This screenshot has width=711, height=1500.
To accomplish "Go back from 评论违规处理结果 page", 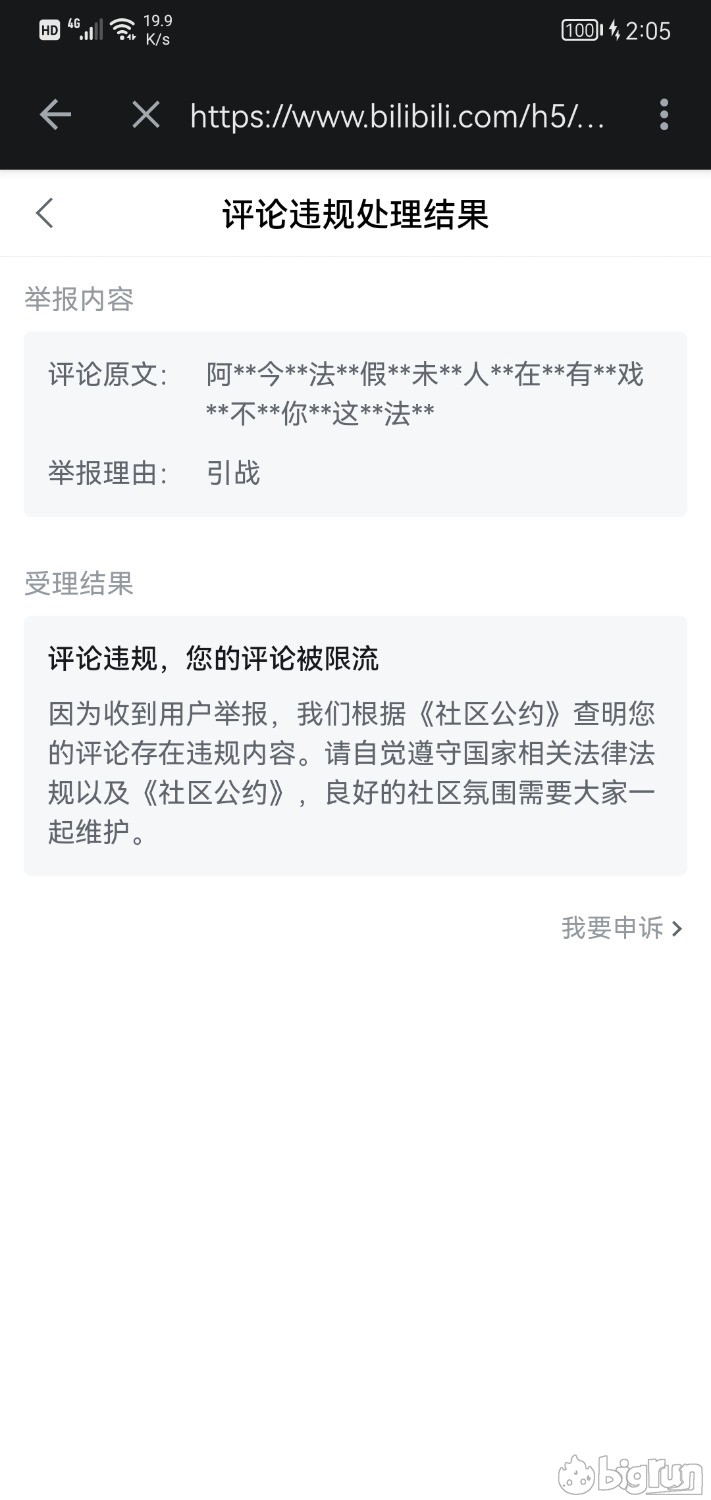I will coord(44,213).
